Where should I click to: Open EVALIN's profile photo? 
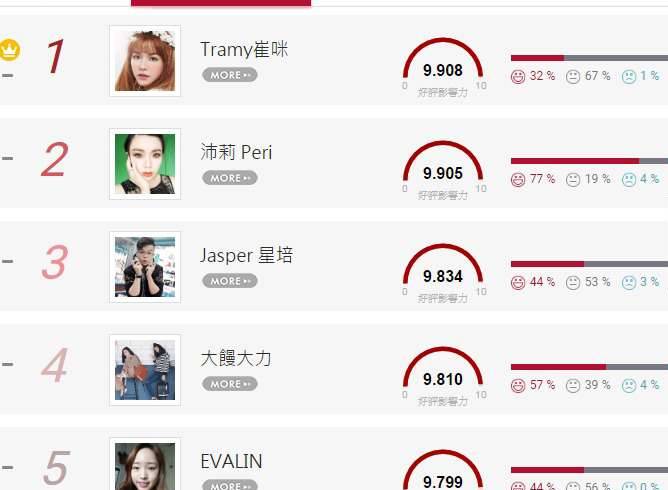pos(145,466)
